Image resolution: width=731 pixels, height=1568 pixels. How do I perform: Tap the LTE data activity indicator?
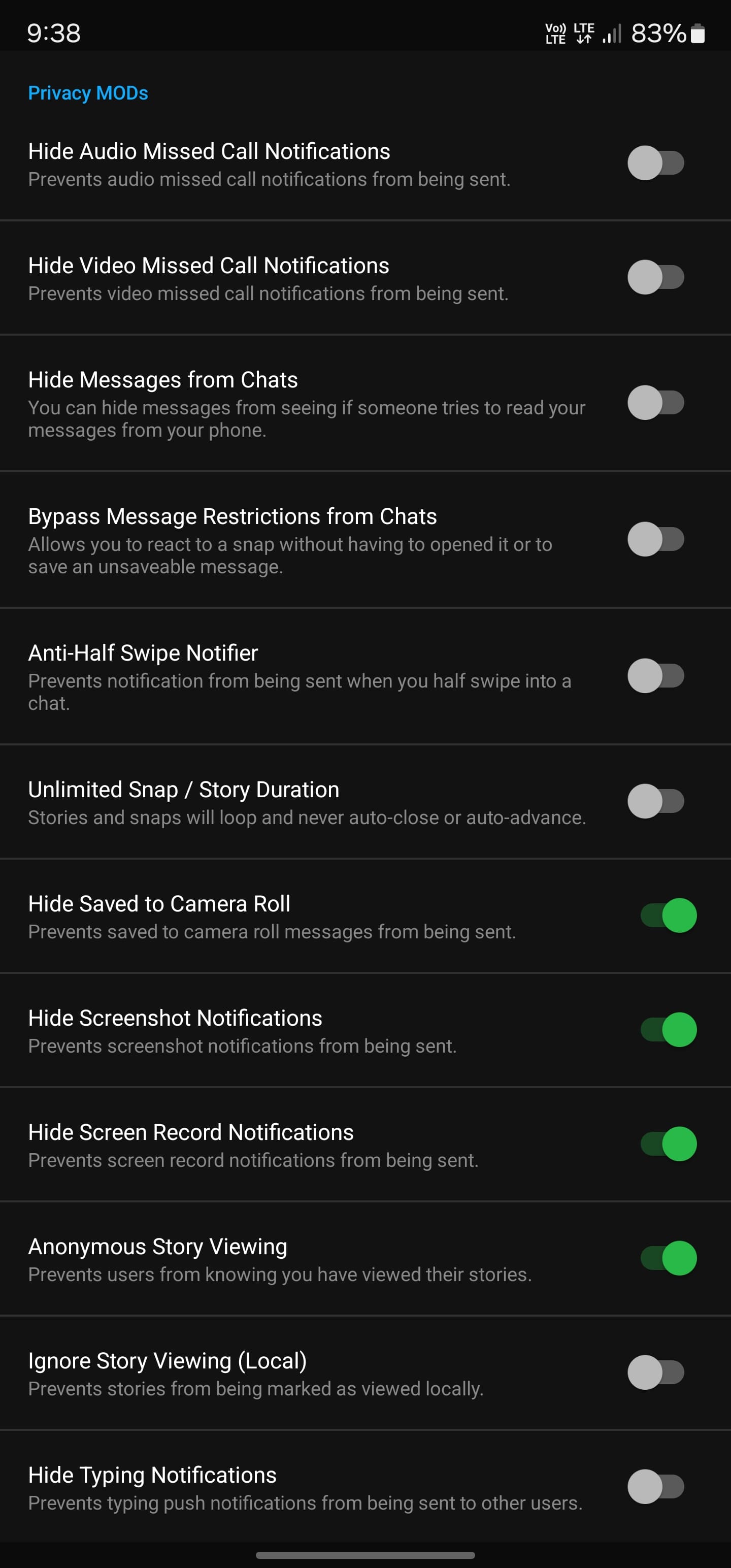point(583,34)
